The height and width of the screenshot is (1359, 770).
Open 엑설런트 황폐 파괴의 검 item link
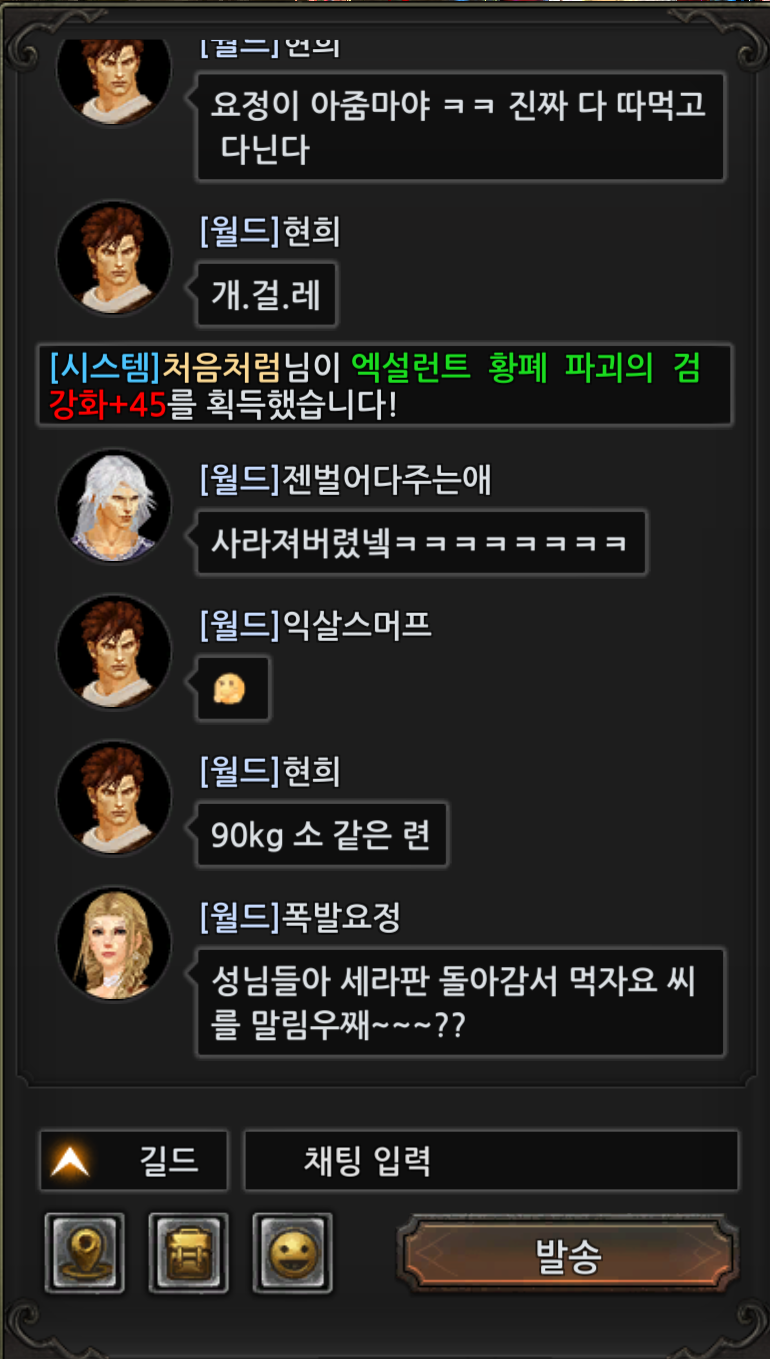(x=525, y=369)
